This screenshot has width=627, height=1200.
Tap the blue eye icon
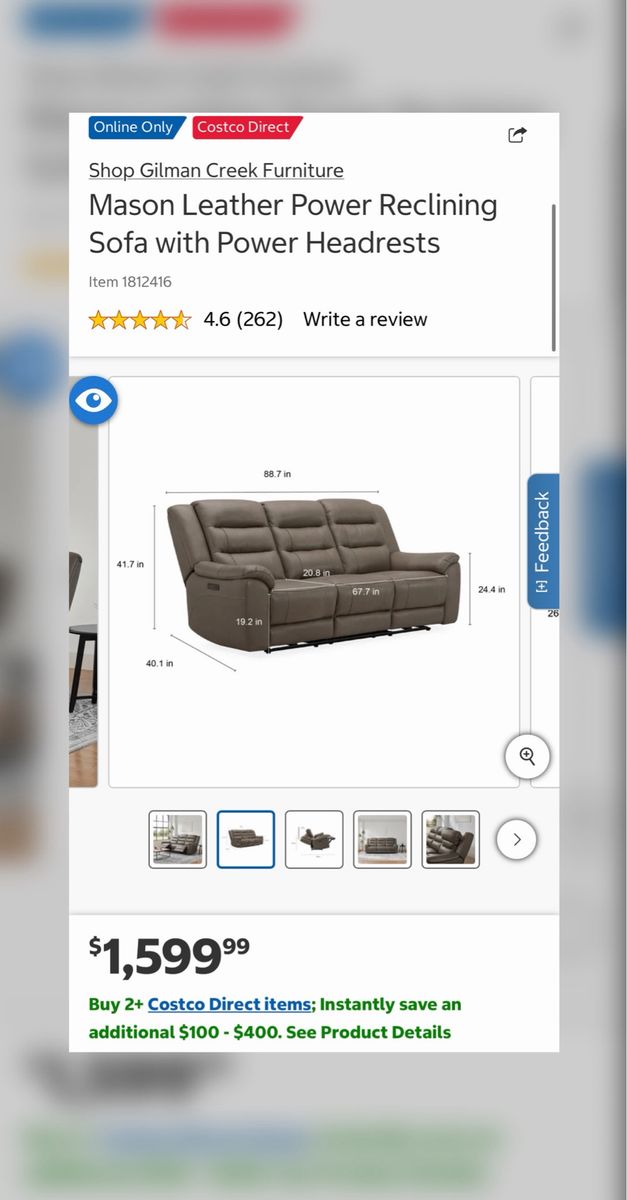[94, 402]
